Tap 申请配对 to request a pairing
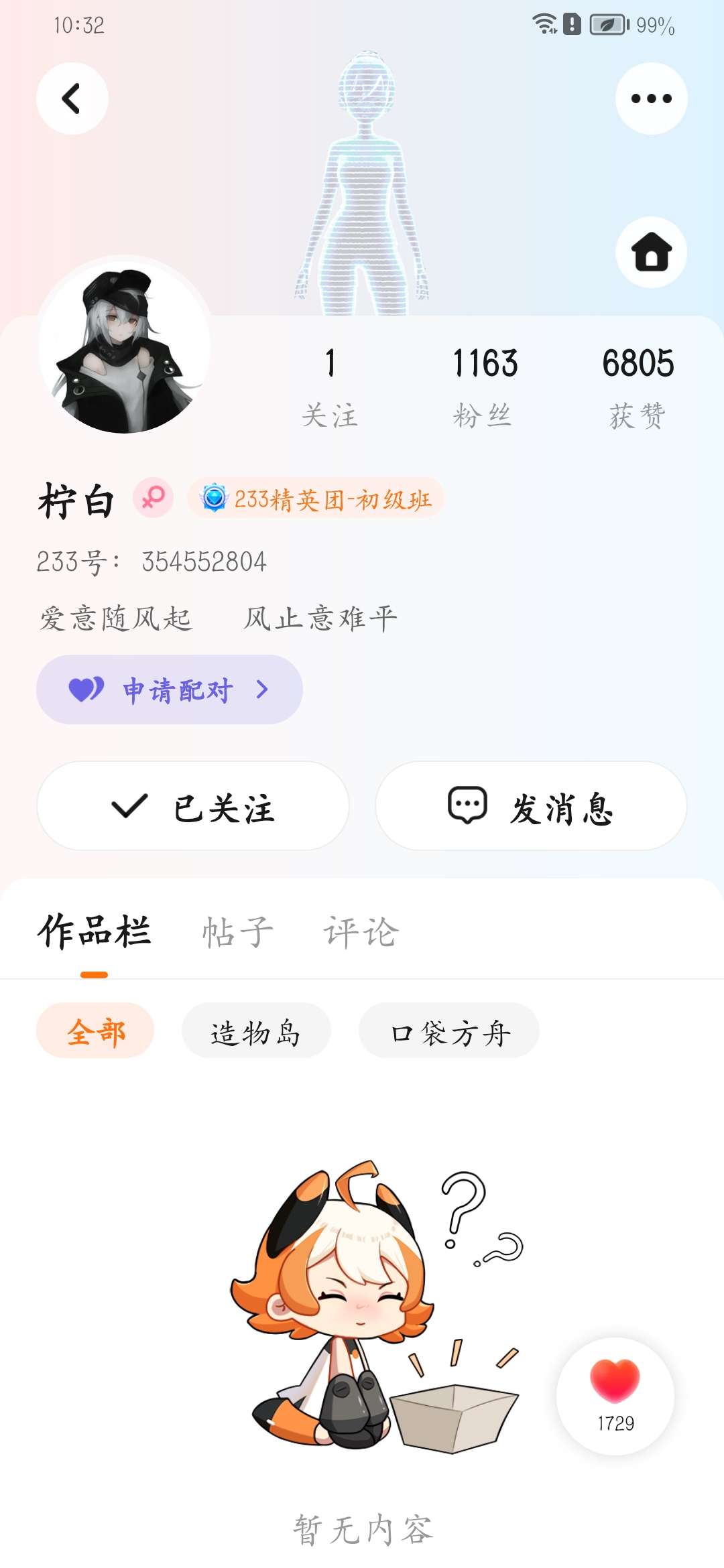Image resolution: width=724 pixels, height=1568 pixels. [169, 690]
